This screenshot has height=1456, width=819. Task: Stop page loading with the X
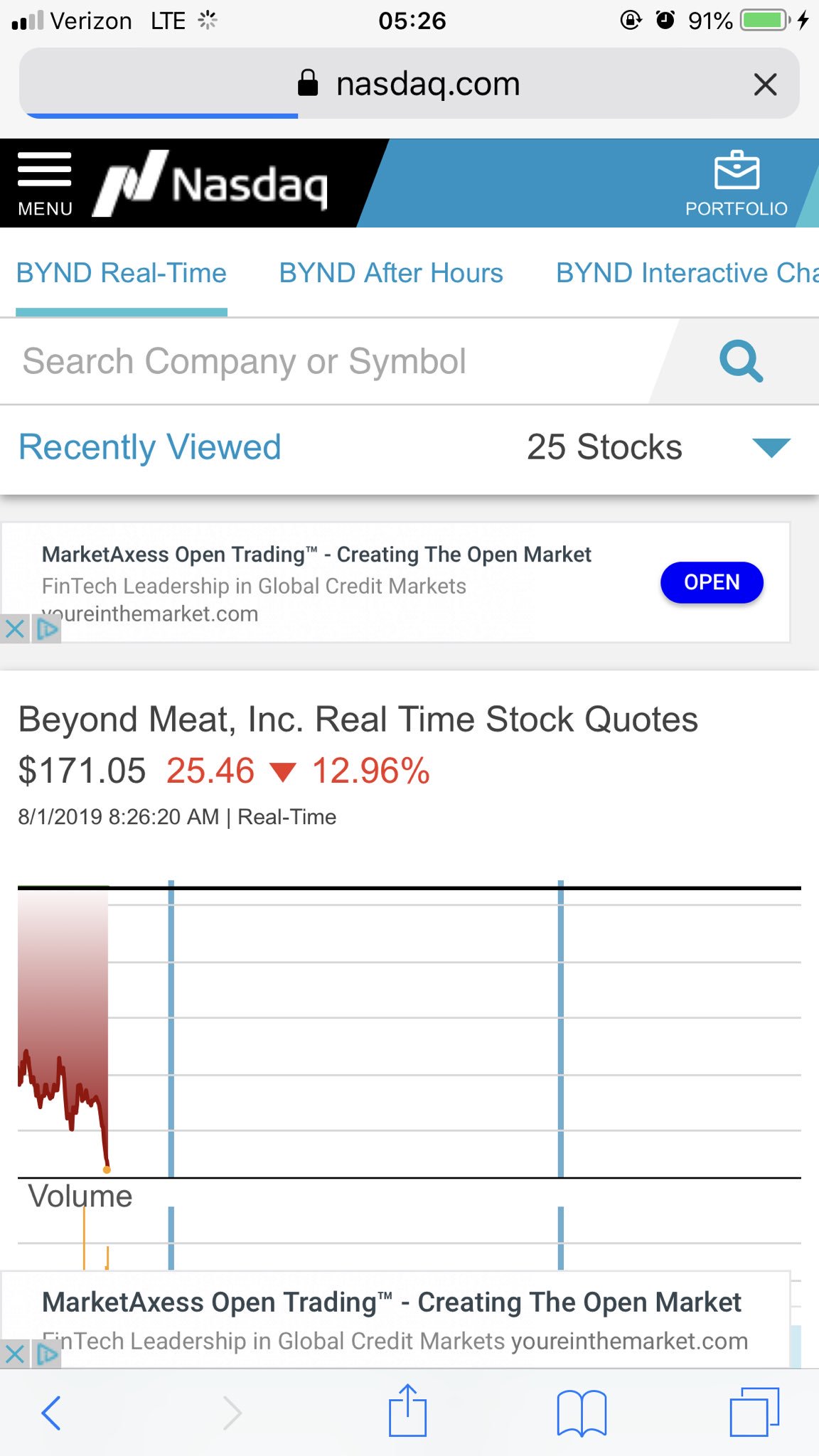tap(765, 85)
